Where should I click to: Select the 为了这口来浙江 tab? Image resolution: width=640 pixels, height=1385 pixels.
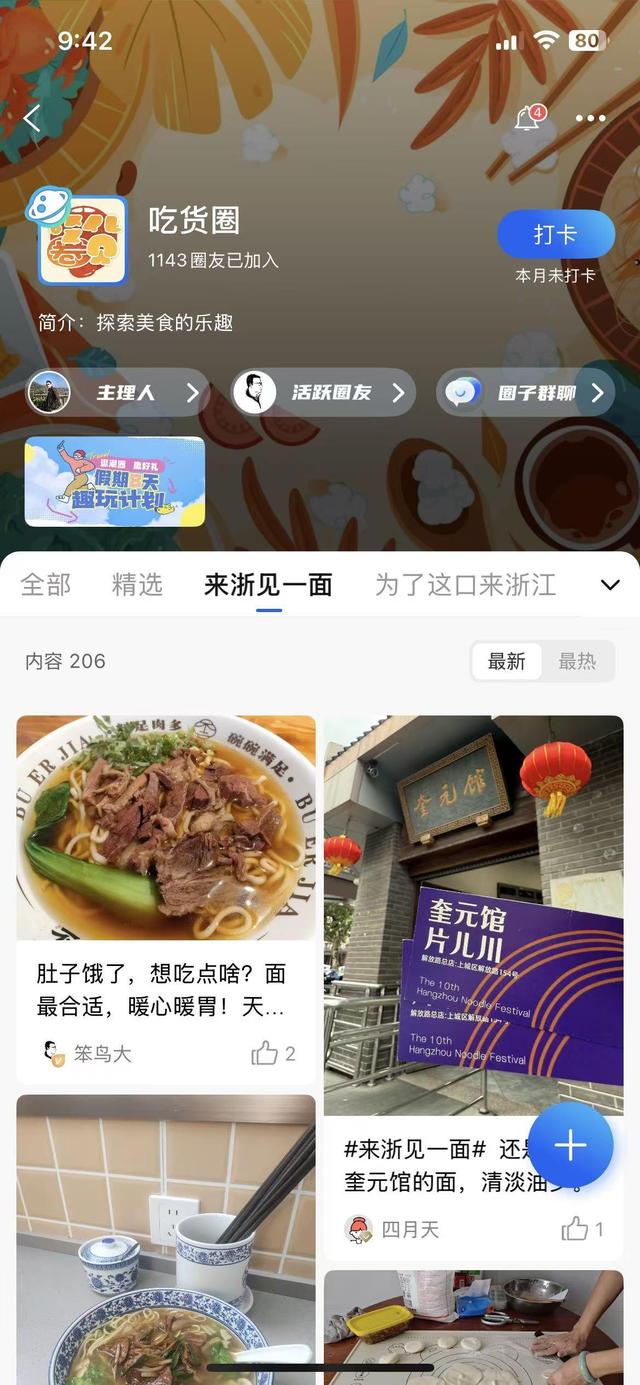click(x=465, y=585)
